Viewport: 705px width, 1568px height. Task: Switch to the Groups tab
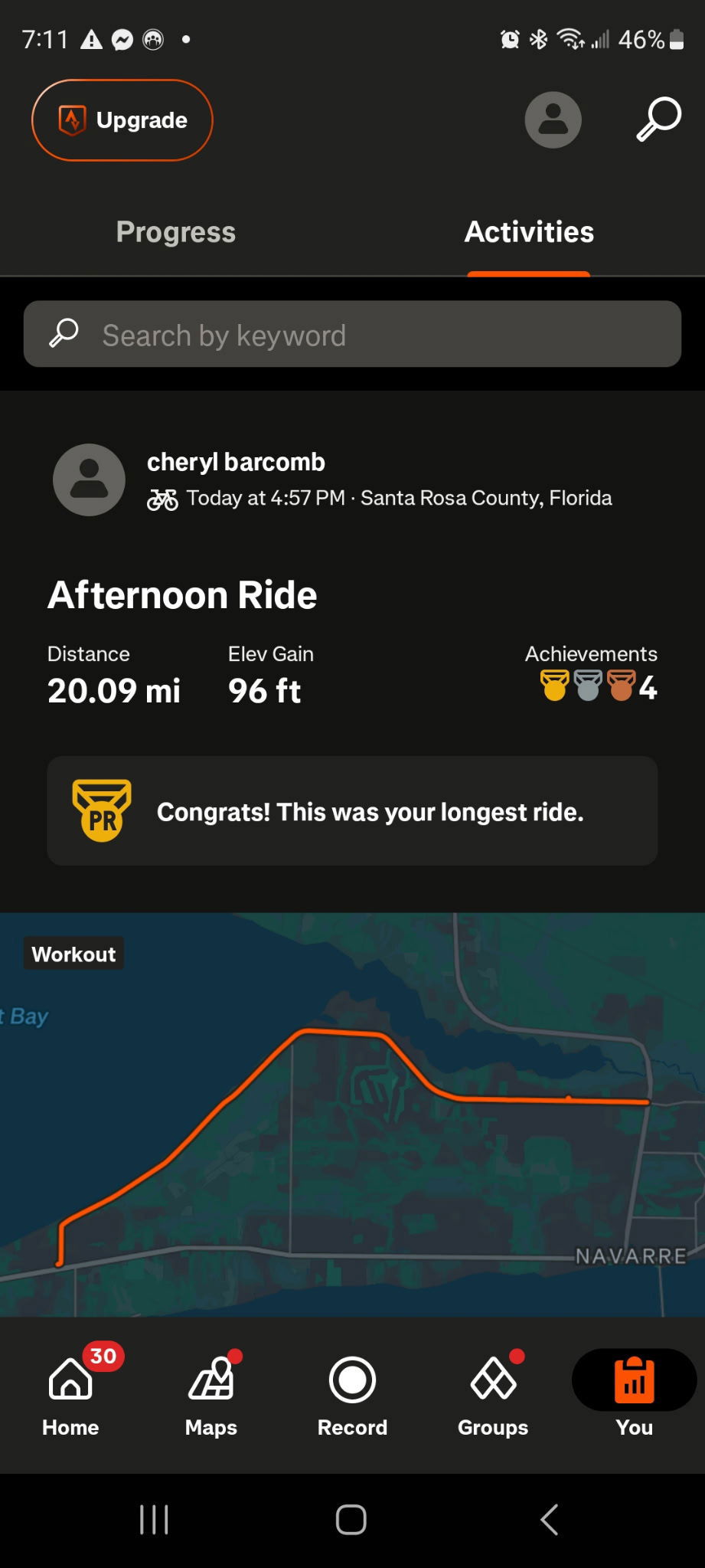coord(493,1394)
